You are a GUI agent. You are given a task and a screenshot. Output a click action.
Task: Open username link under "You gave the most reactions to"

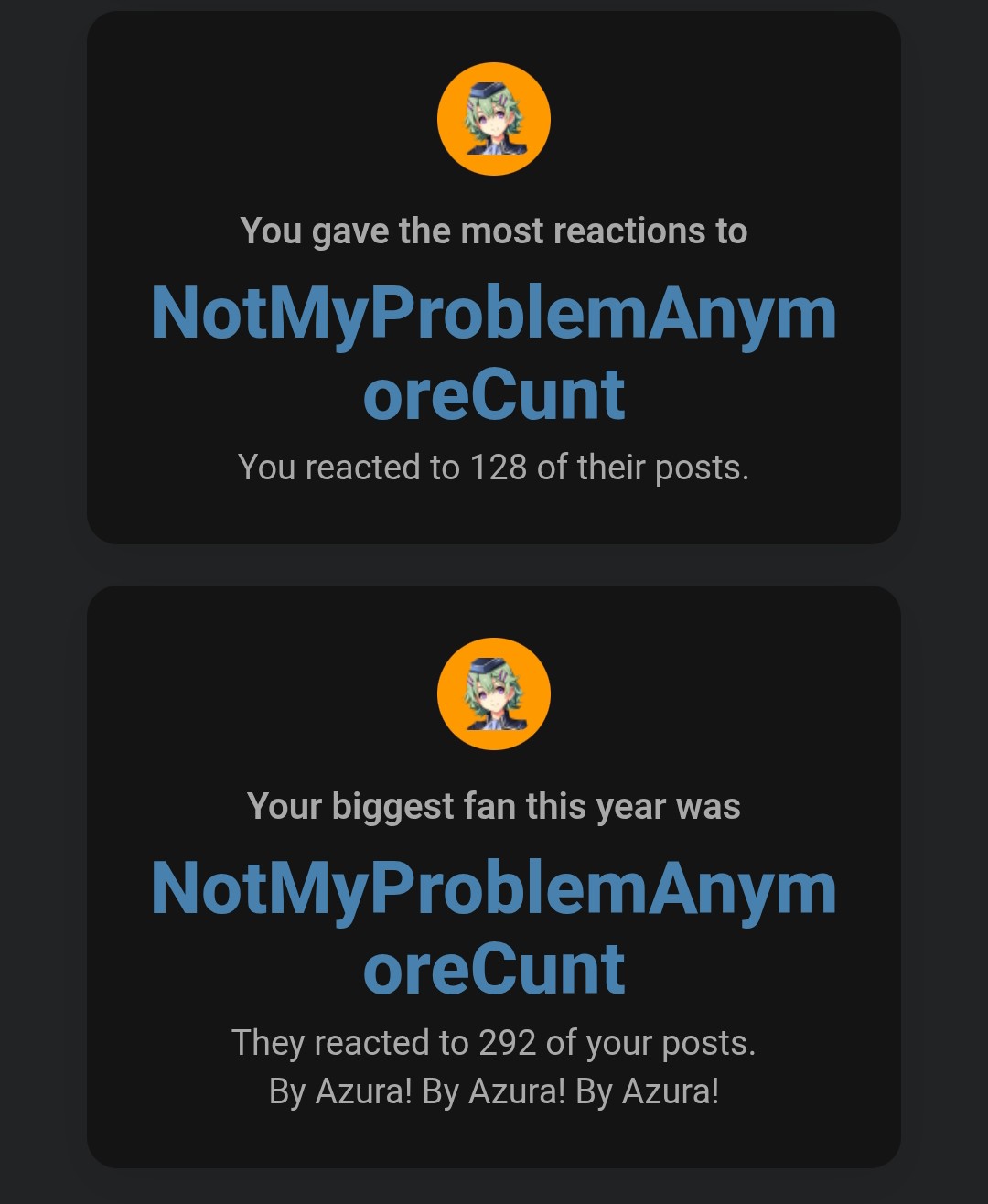click(x=494, y=353)
